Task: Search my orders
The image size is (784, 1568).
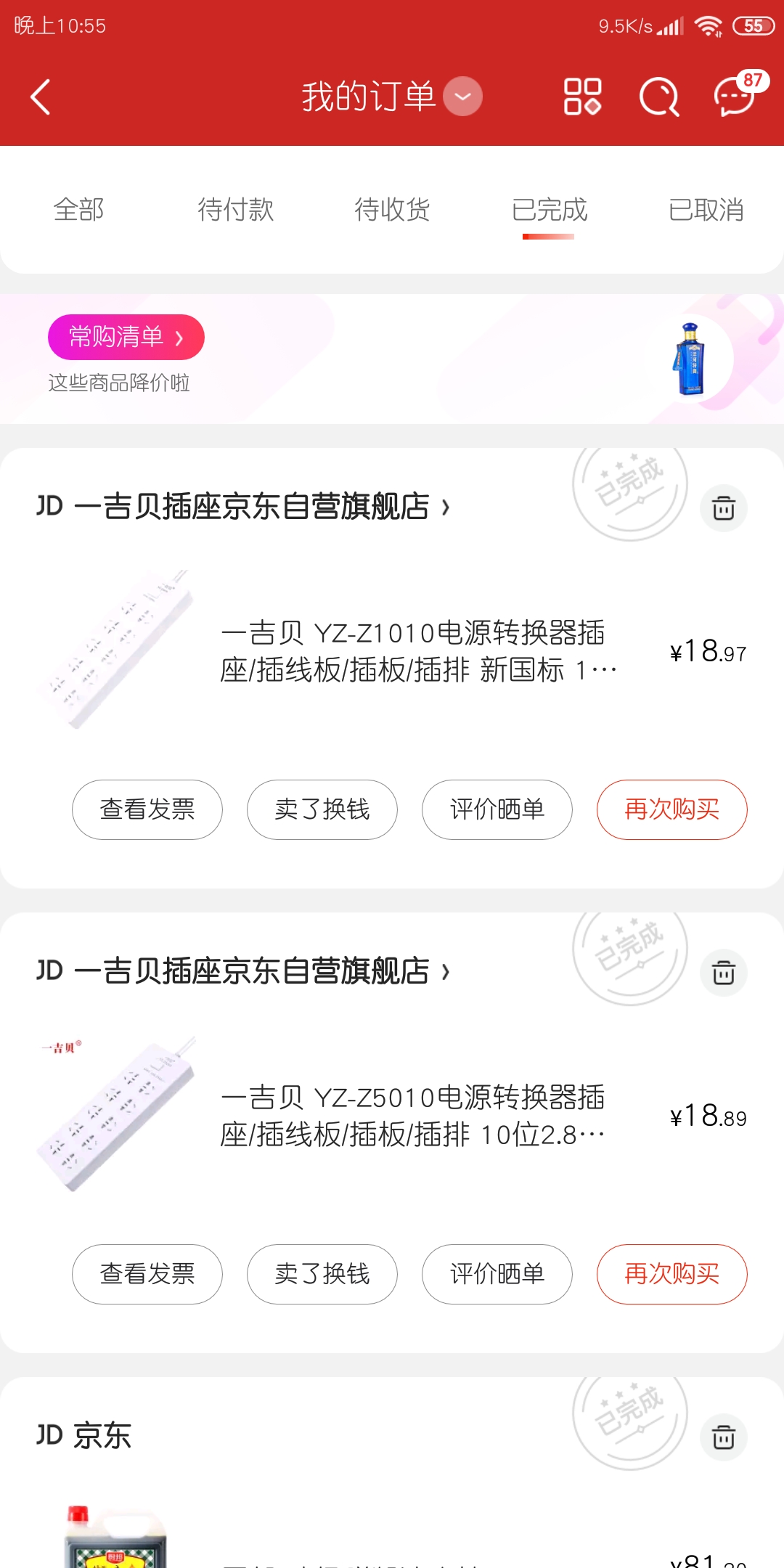Action: (658, 97)
